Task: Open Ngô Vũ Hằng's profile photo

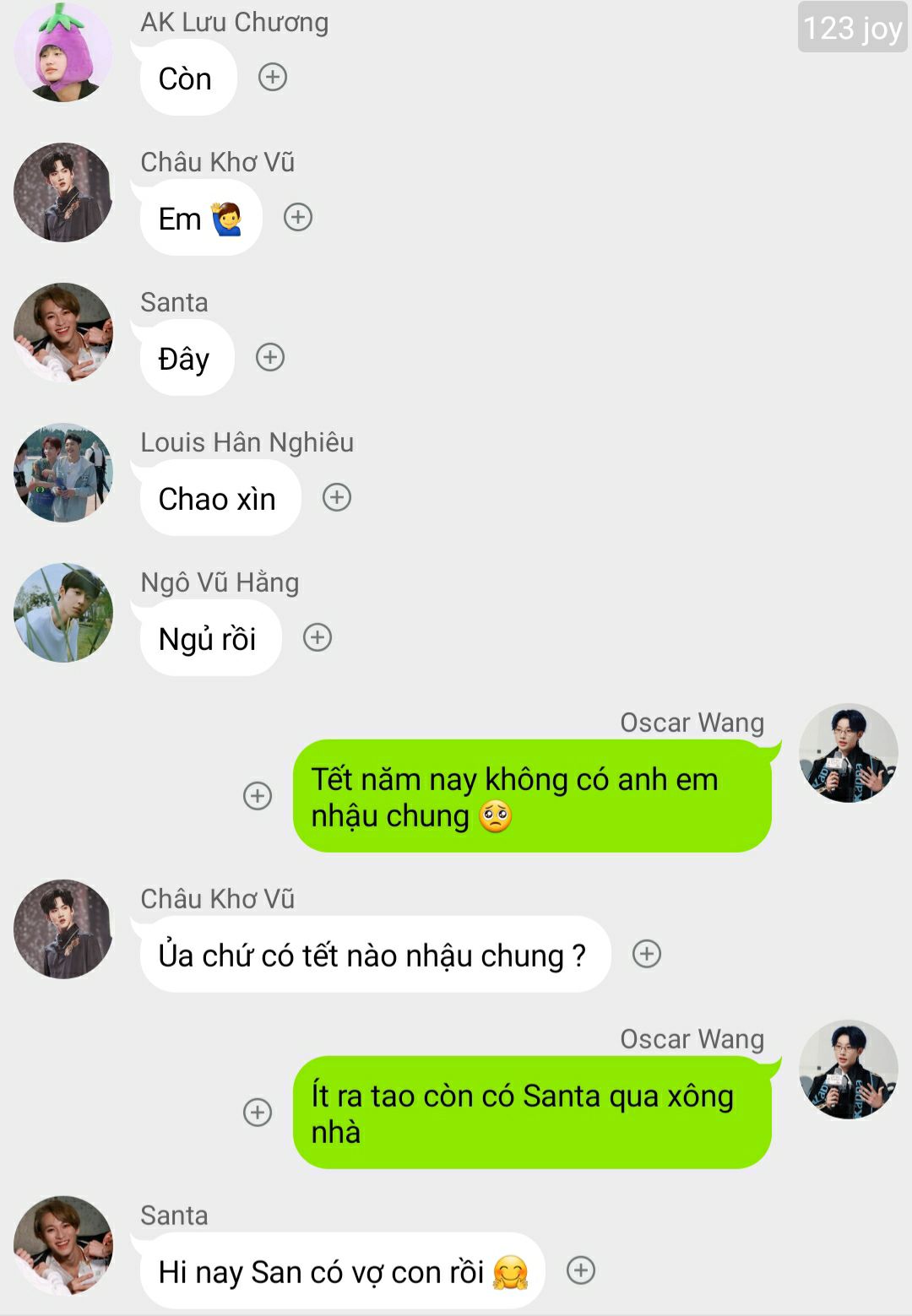Action: pyautogui.click(x=63, y=613)
